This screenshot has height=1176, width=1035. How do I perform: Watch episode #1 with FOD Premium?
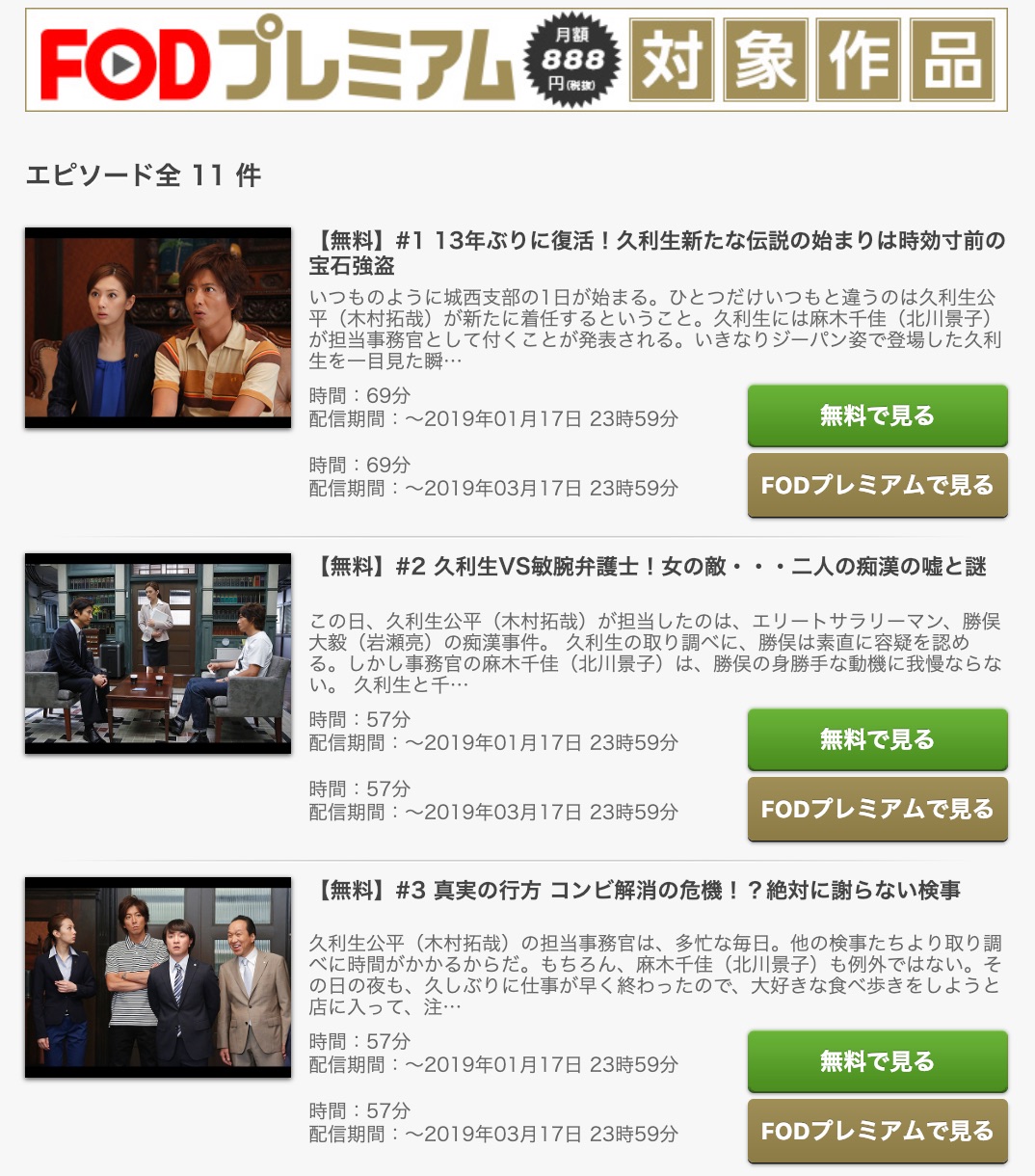tap(877, 485)
